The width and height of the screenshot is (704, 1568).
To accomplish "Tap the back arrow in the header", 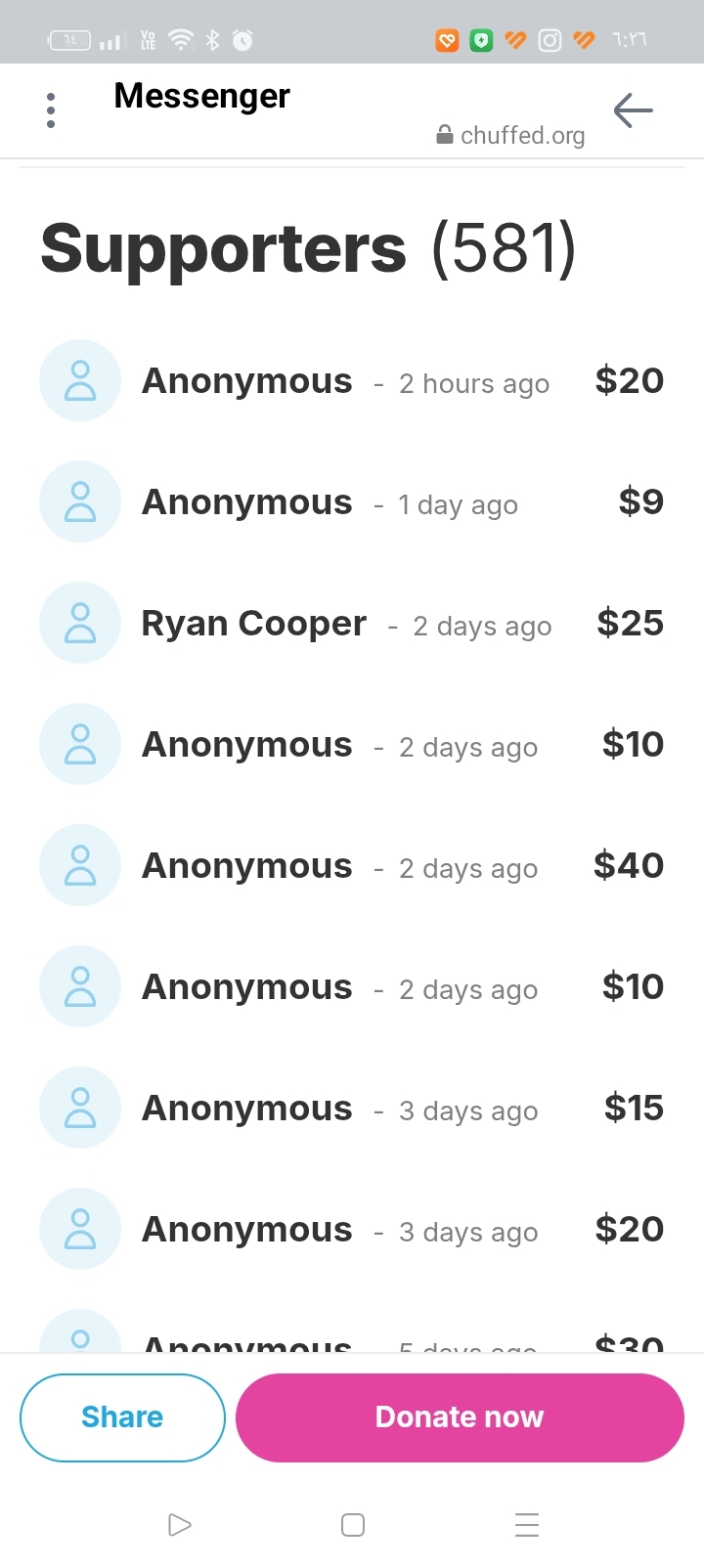I will coord(633,110).
